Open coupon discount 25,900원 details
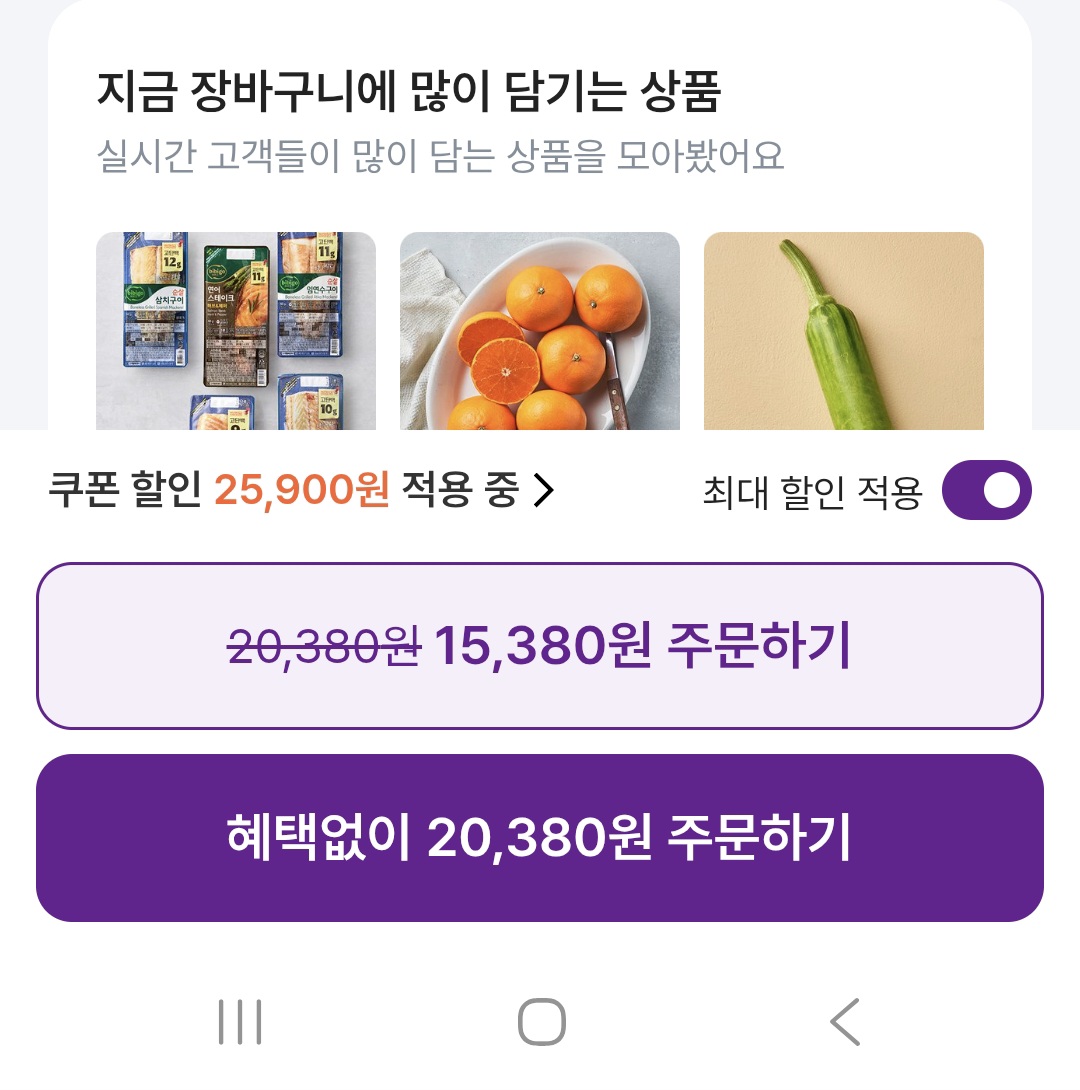Viewport: 1080px width, 1090px height. click(x=300, y=491)
